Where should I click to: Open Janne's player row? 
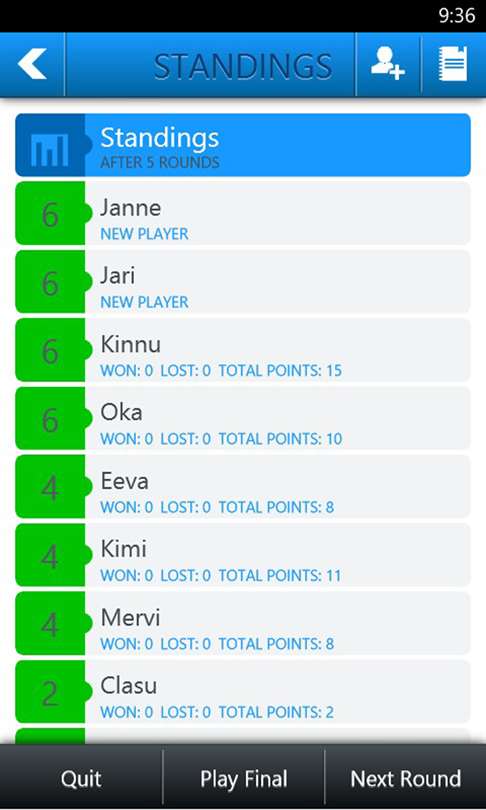coord(243,213)
